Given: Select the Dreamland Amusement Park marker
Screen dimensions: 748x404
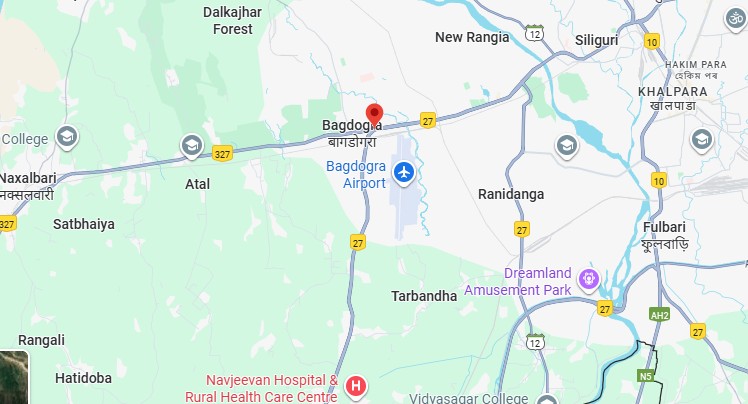Looking at the screenshot, I should [x=588, y=277].
